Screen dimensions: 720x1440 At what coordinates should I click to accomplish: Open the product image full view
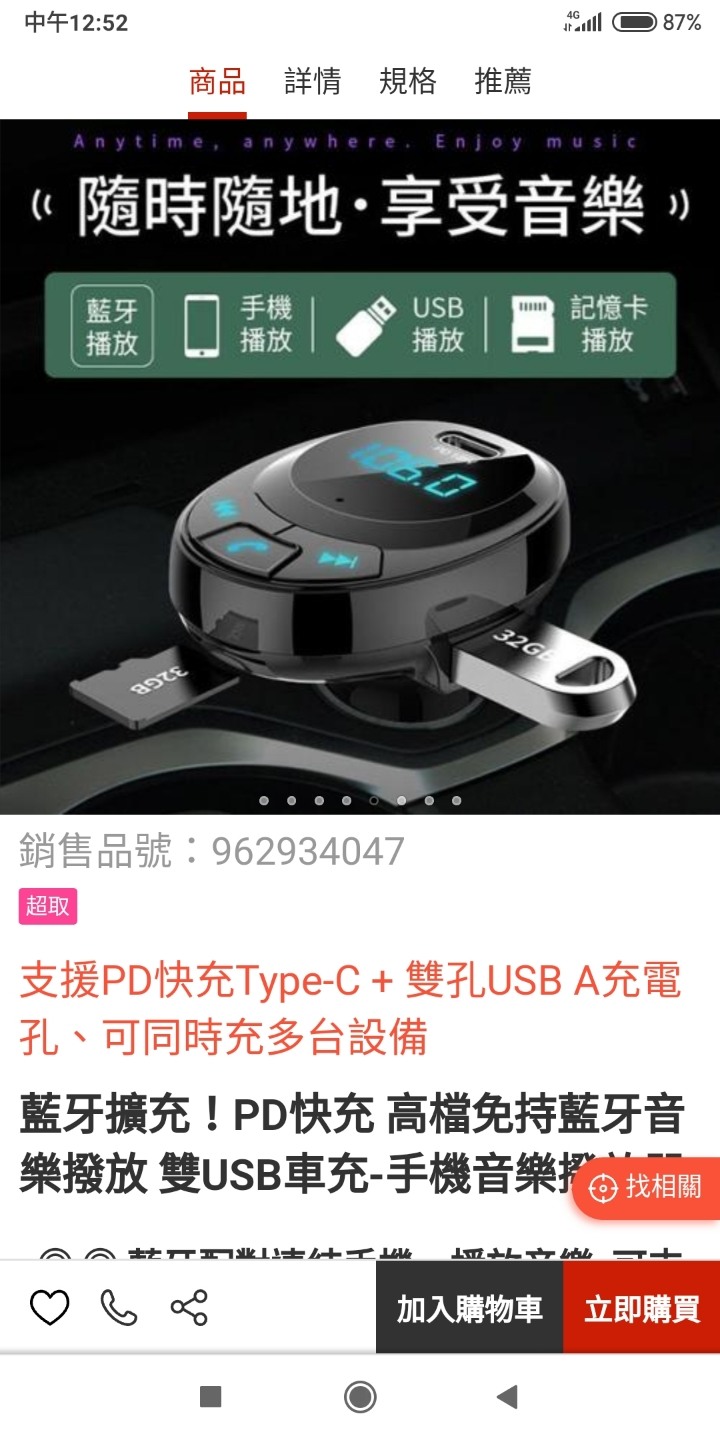click(x=360, y=465)
